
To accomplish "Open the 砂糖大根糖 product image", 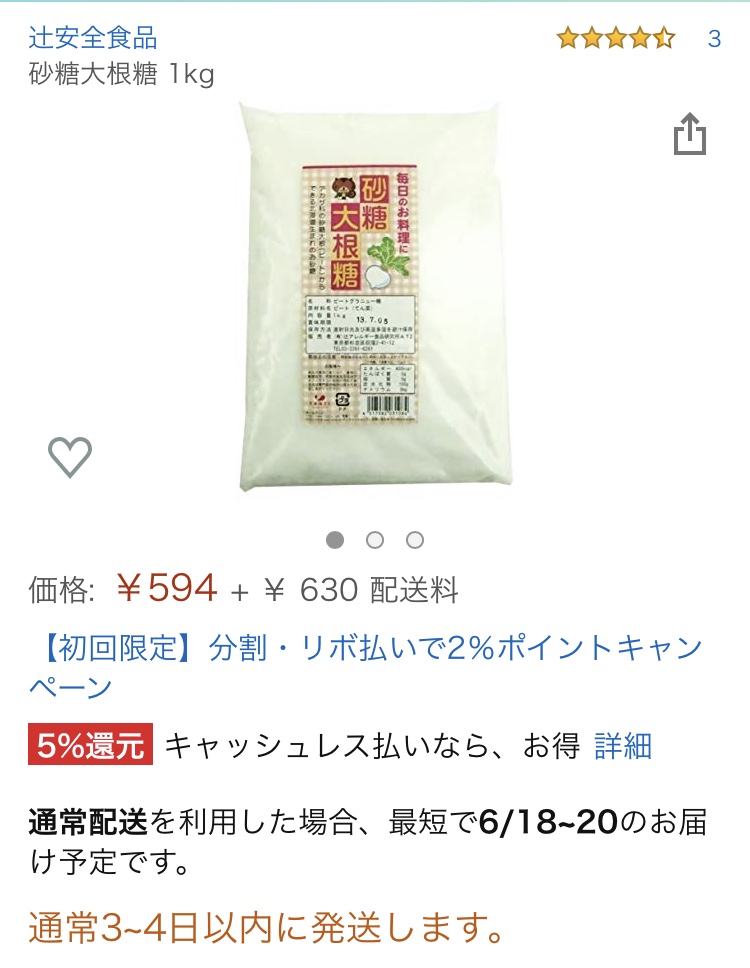I will [x=373, y=300].
